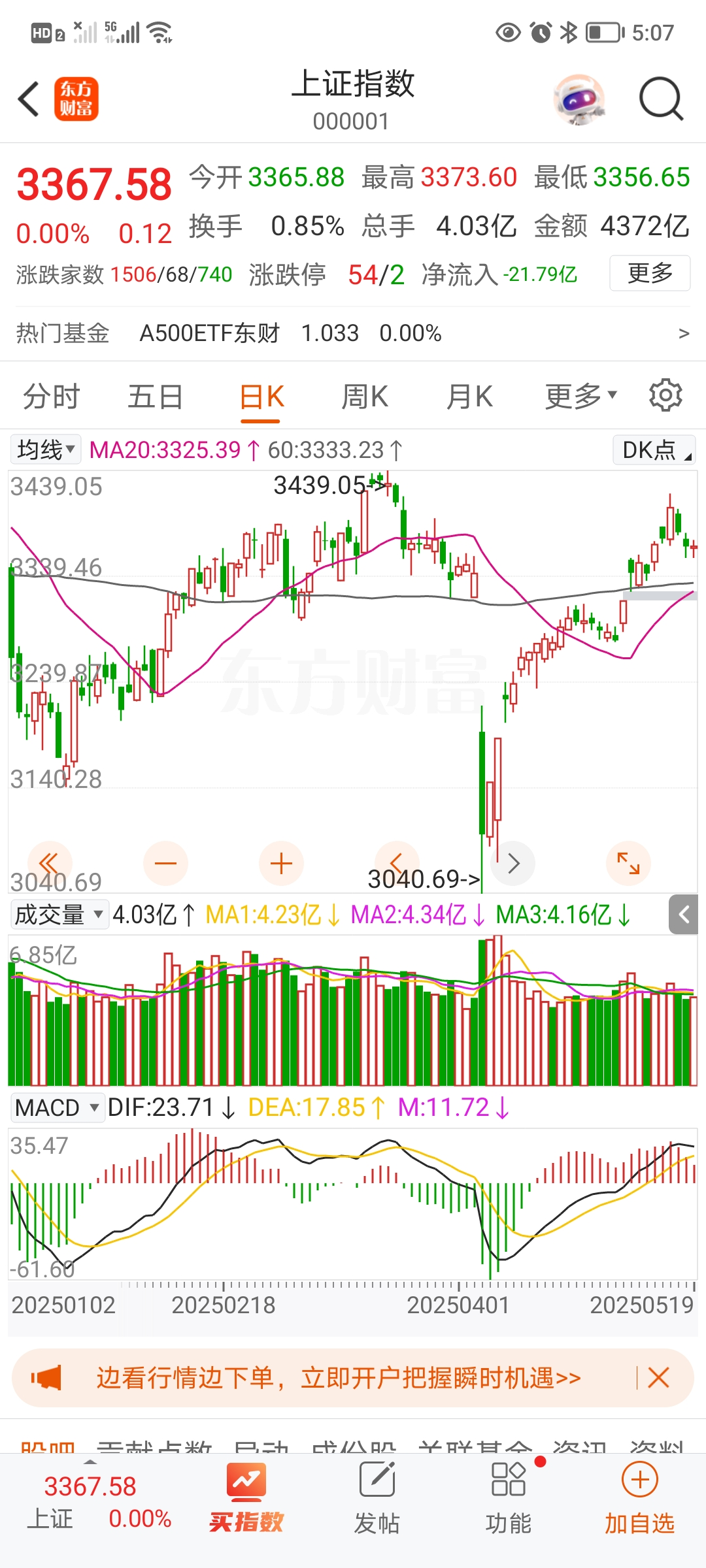Select the 月K chart tab
The width and height of the screenshot is (706, 1568).
469,397
